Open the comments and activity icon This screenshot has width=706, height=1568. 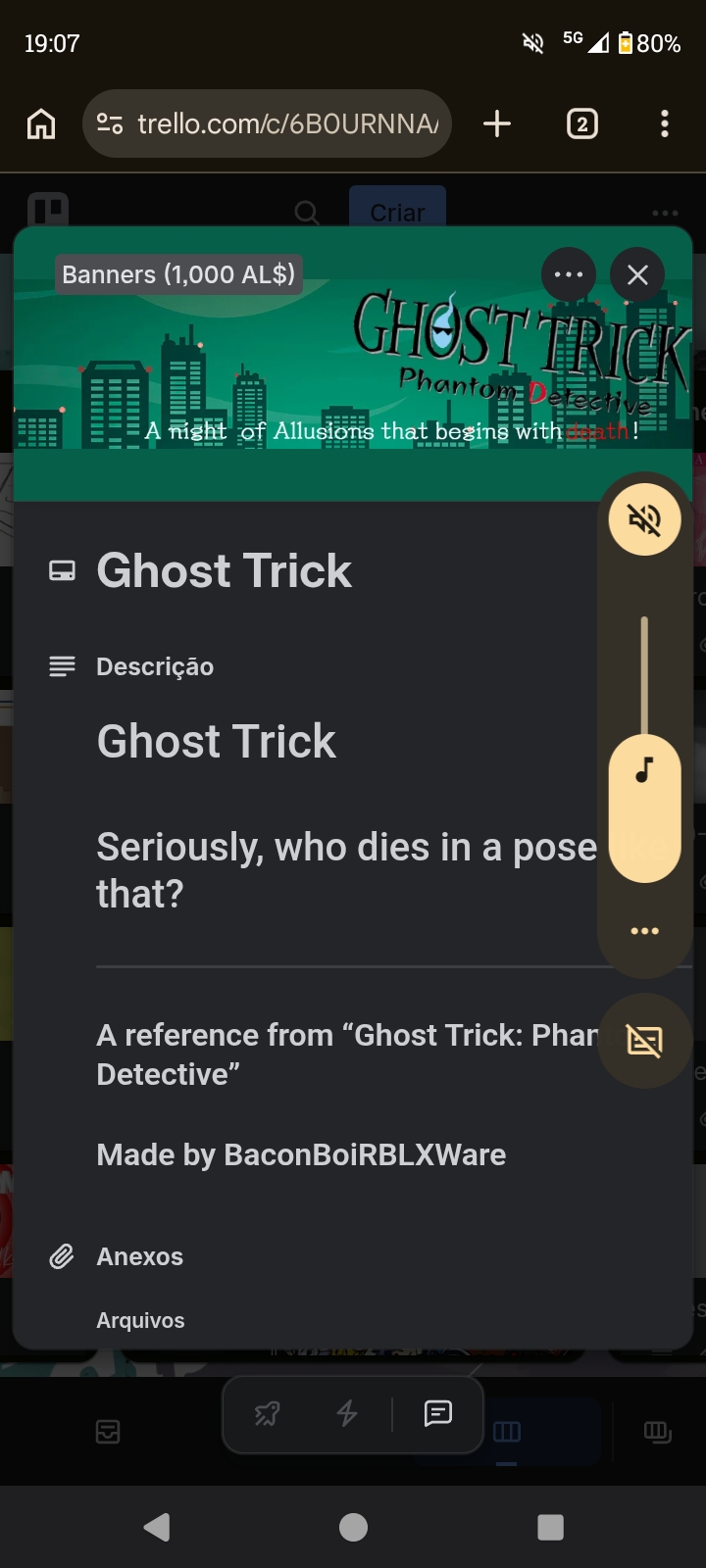(437, 1413)
